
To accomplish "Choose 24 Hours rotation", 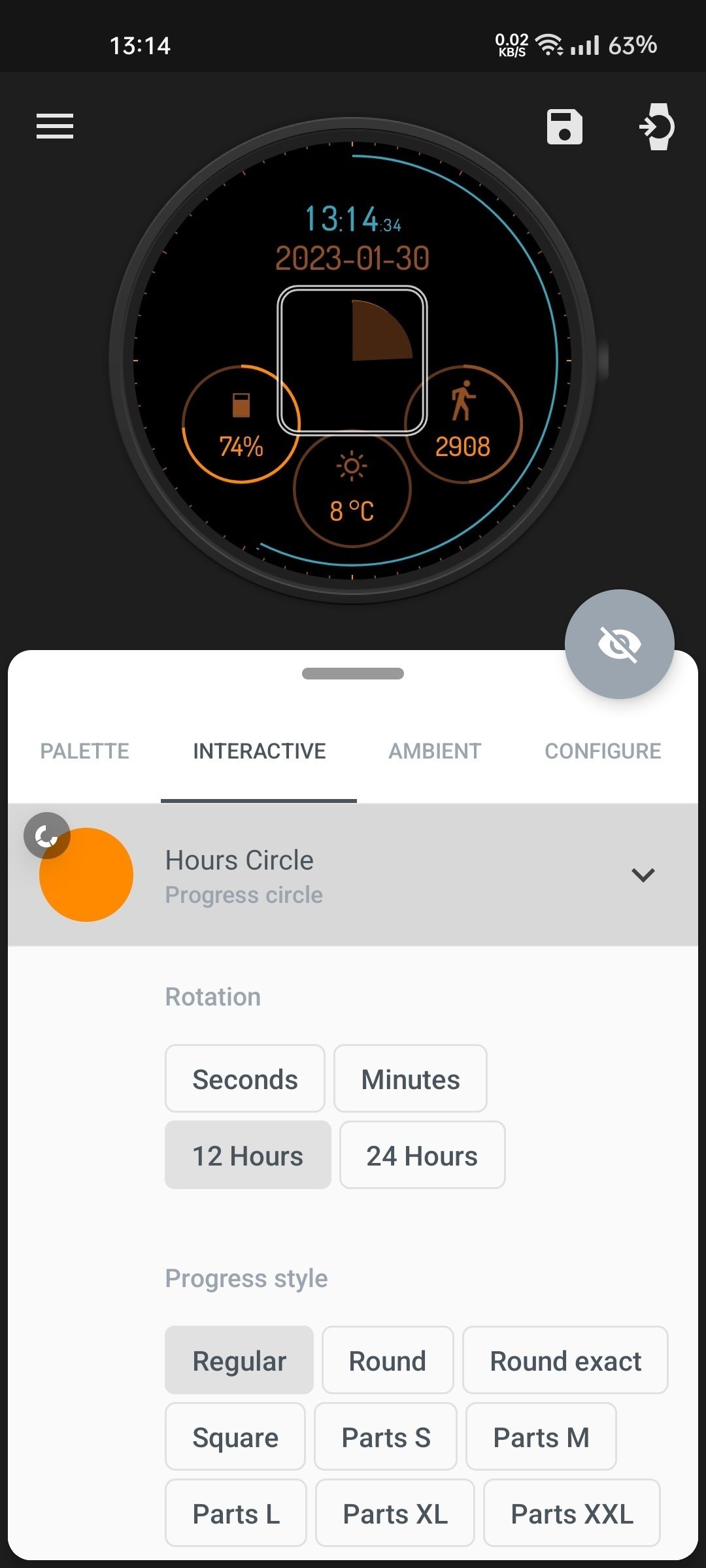I will point(422,1155).
